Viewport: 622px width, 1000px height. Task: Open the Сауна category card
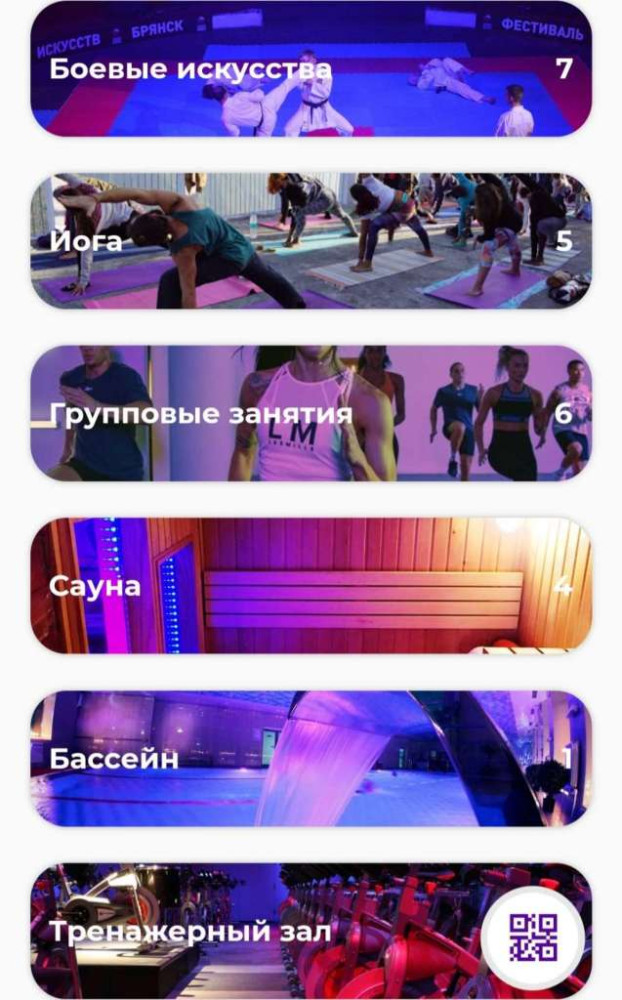pyautogui.click(x=310, y=586)
